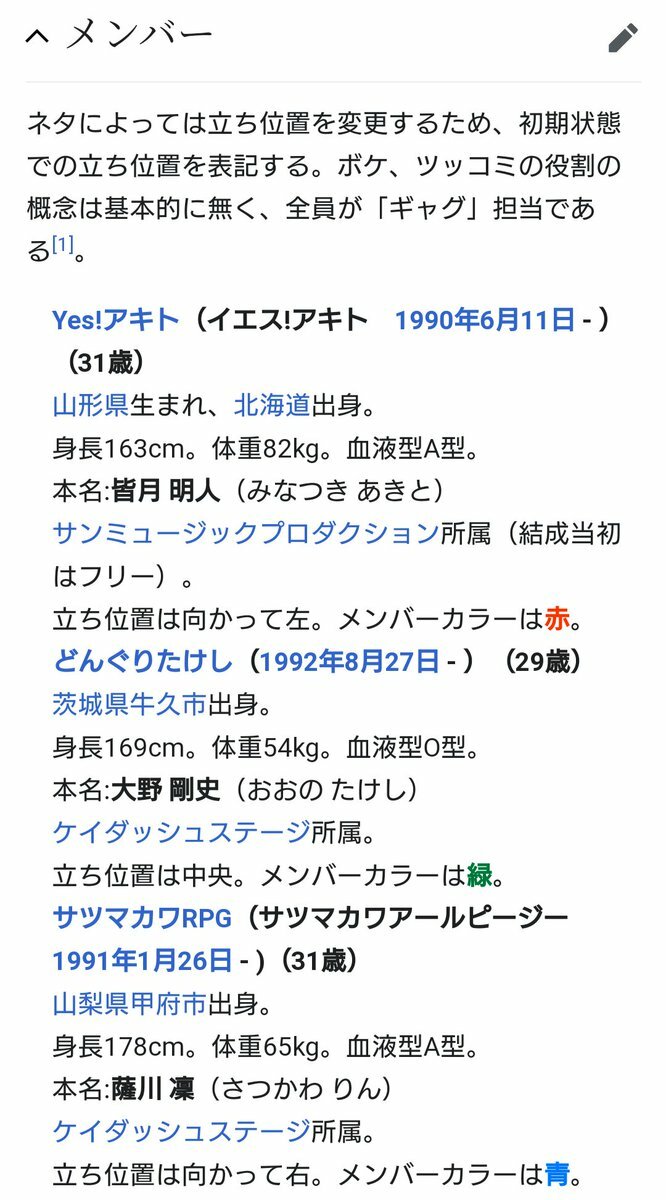
Task: Open the 1990年6月11日 date link
Action: [x=484, y=320]
